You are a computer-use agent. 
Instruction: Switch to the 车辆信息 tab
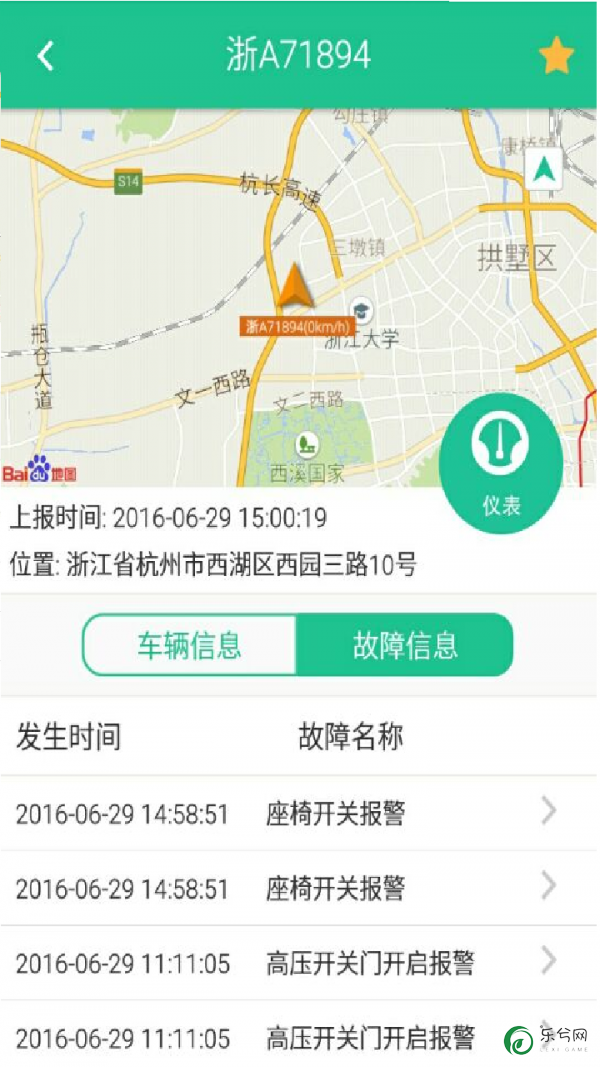click(x=189, y=644)
